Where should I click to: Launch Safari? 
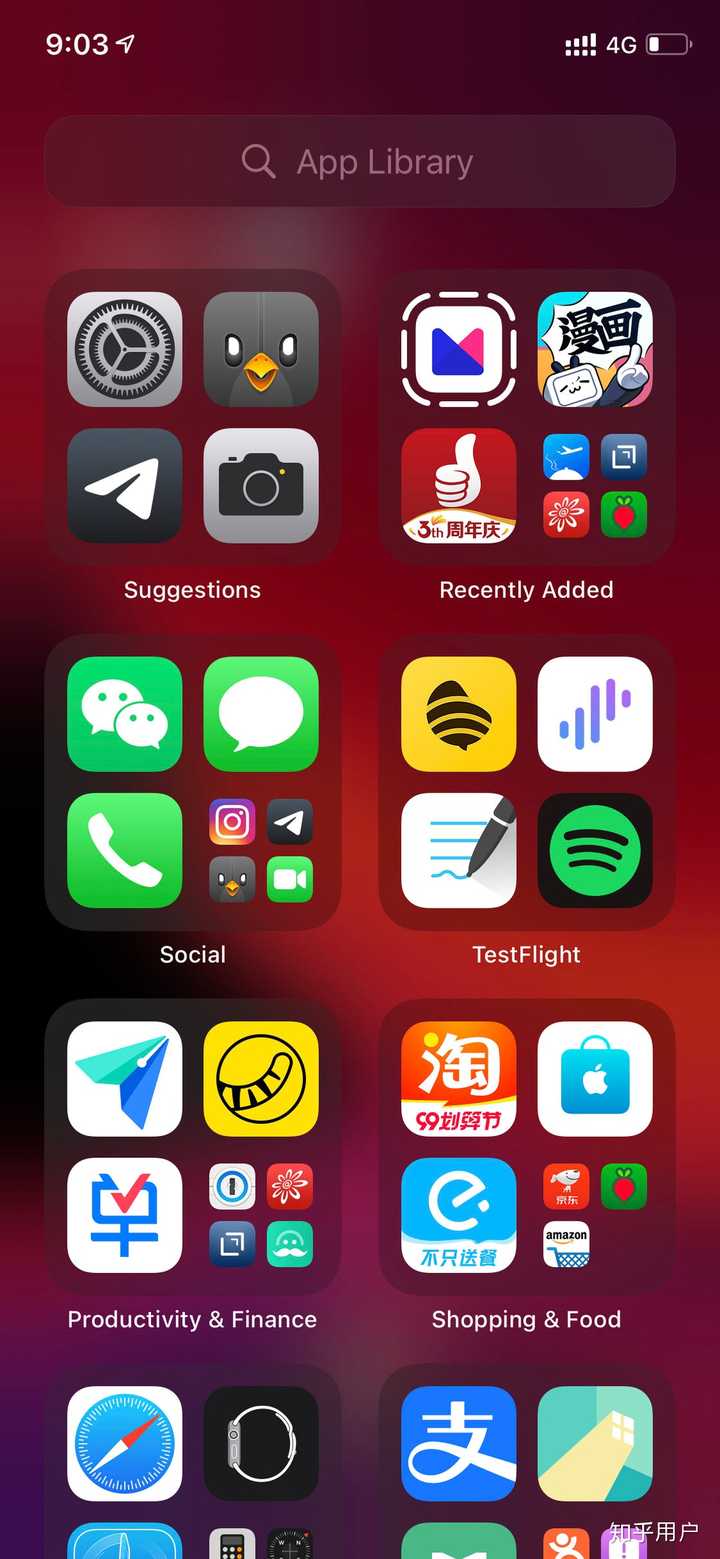click(123, 1445)
